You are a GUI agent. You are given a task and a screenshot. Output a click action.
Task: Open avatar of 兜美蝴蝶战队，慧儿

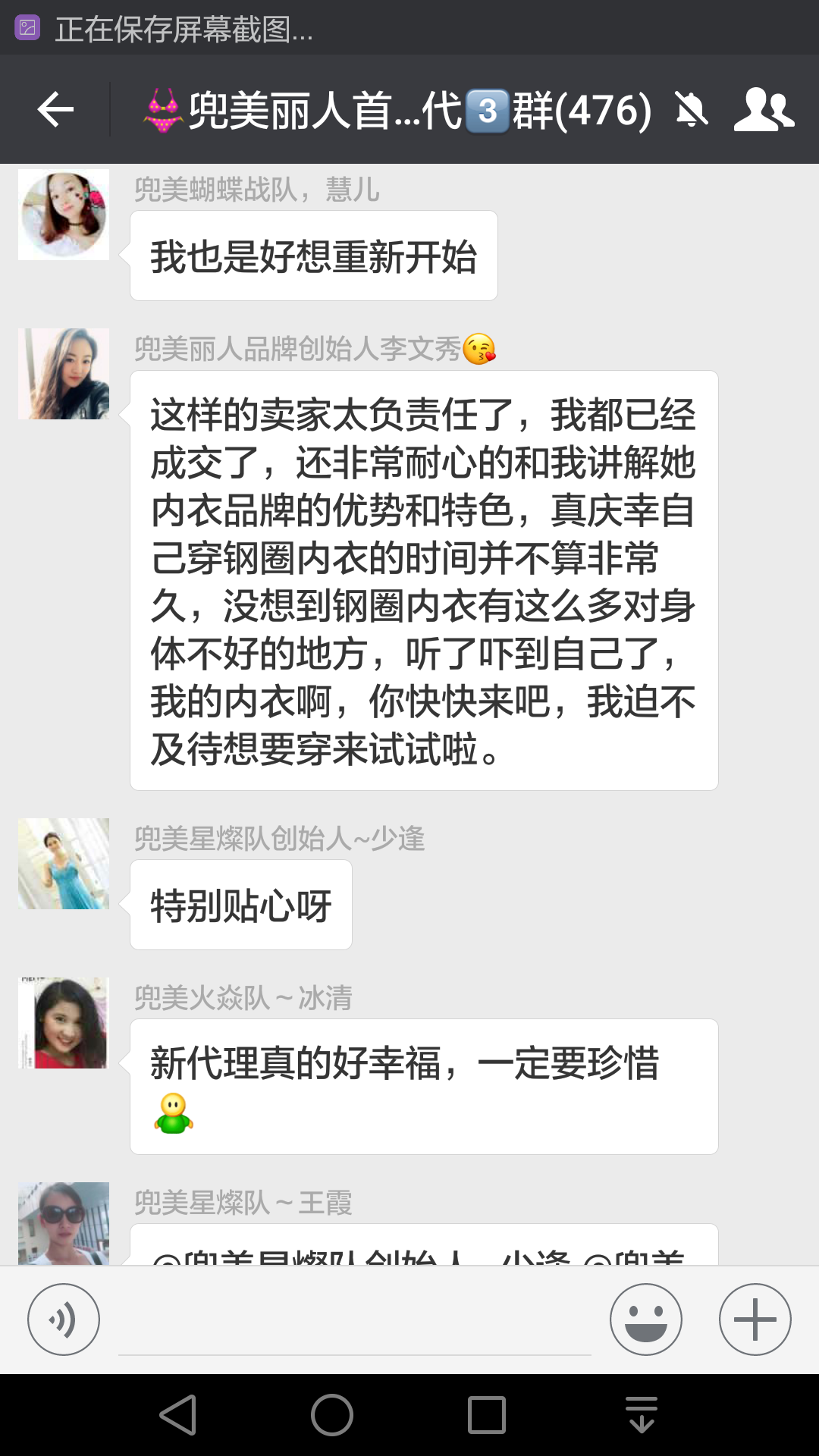[64, 215]
